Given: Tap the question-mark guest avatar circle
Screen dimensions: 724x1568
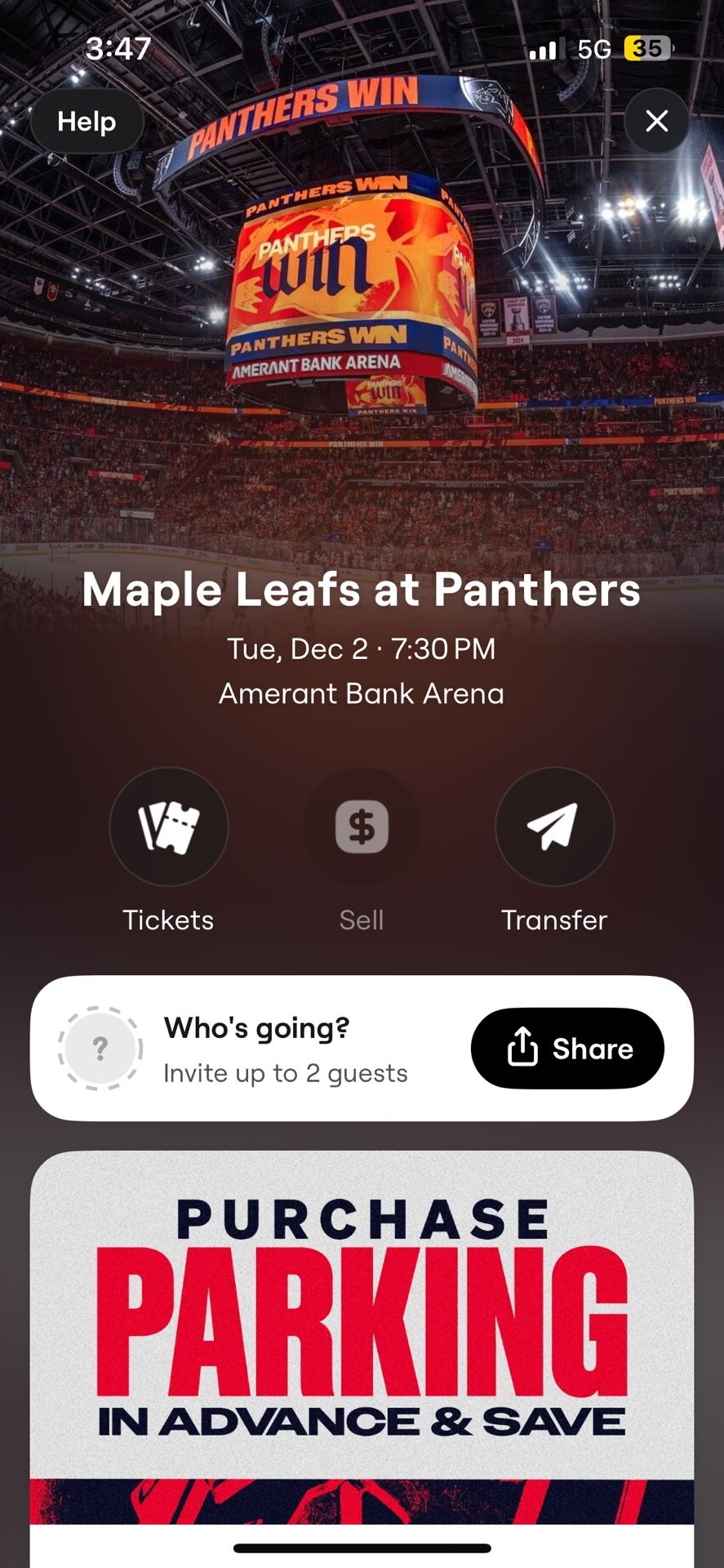Looking at the screenshot, I should pyautogui.click(x=100, y=1049).
